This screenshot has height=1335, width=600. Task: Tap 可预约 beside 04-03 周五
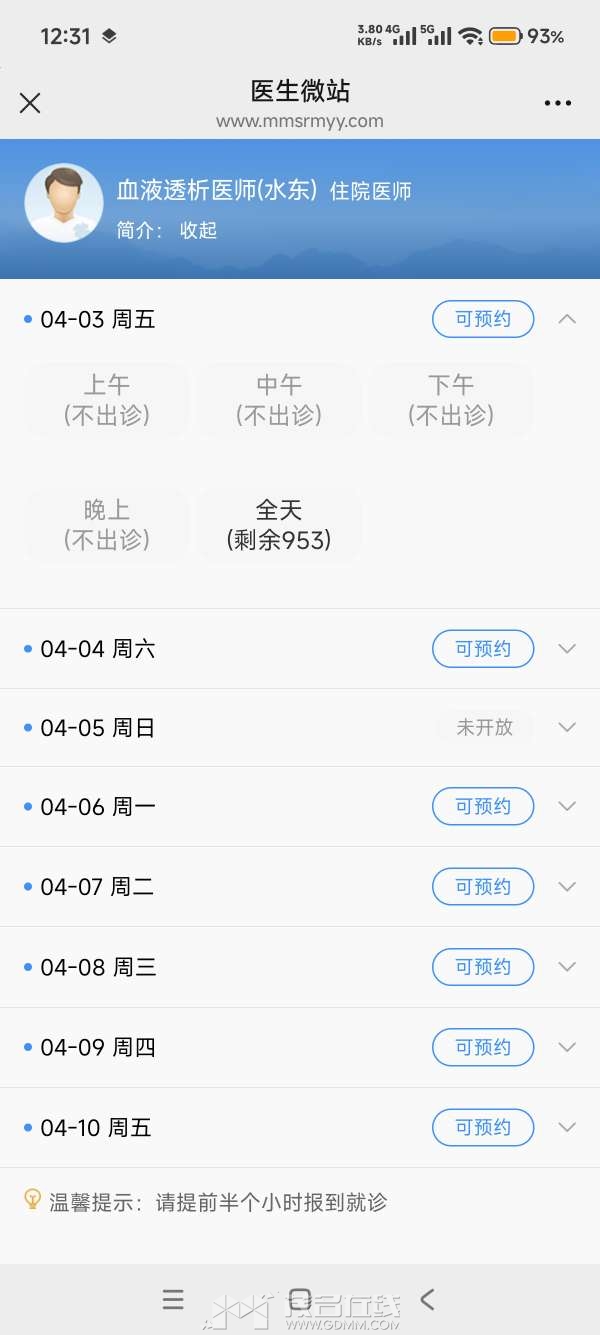(x=483, y=319)
